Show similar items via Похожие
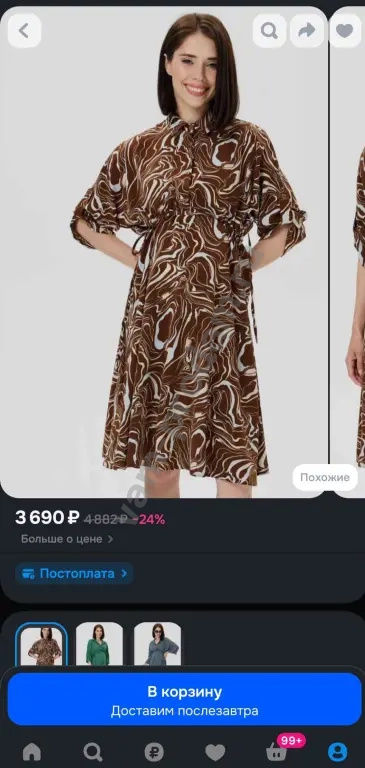365x768 pixels. [x=325, y=478]
